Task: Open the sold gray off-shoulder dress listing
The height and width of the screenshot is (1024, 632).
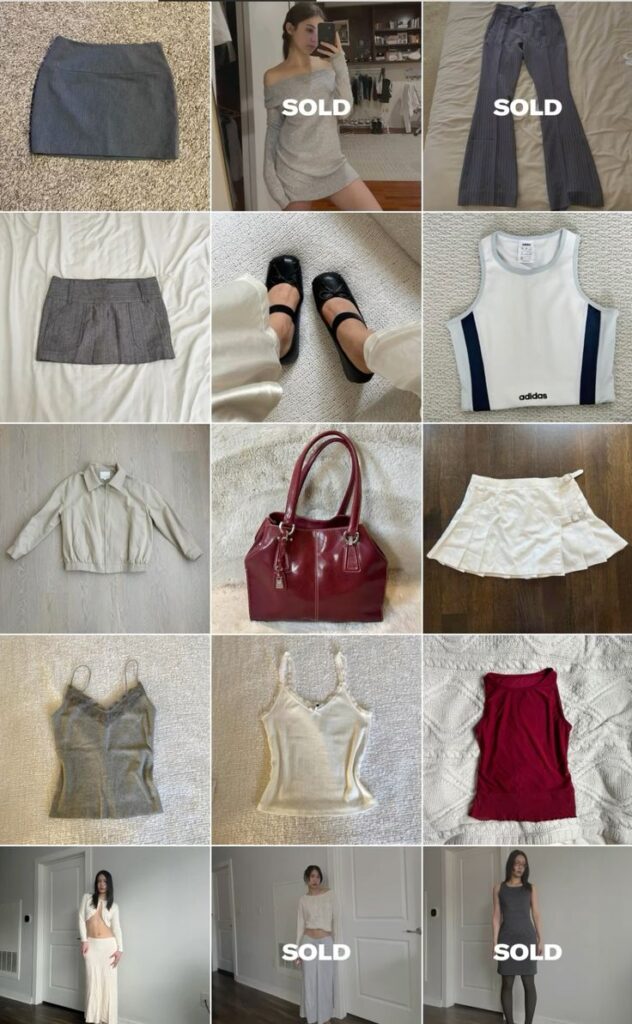Action: point(315,105)
